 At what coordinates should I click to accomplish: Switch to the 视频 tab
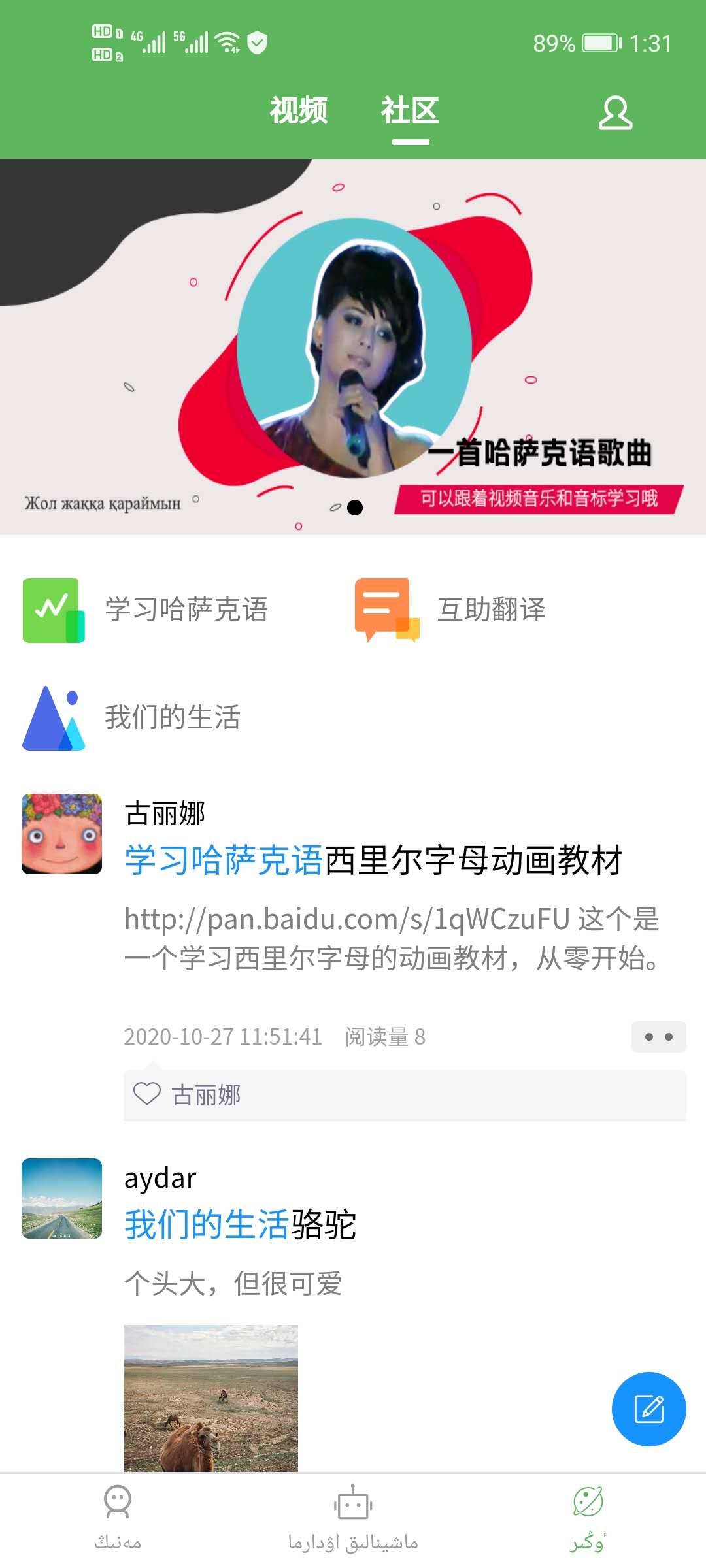click(x=299, y=110)
